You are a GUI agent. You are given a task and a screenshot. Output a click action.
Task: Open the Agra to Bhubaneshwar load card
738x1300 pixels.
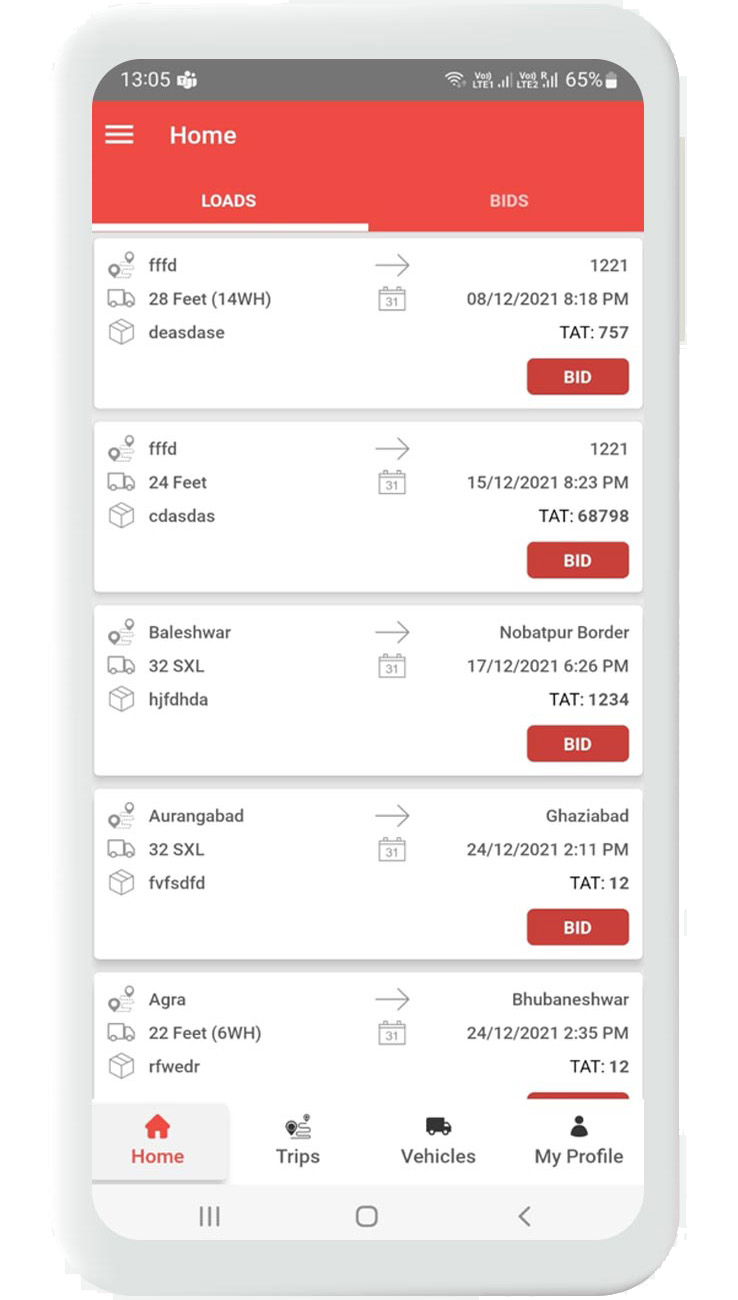coord(368,1037)
